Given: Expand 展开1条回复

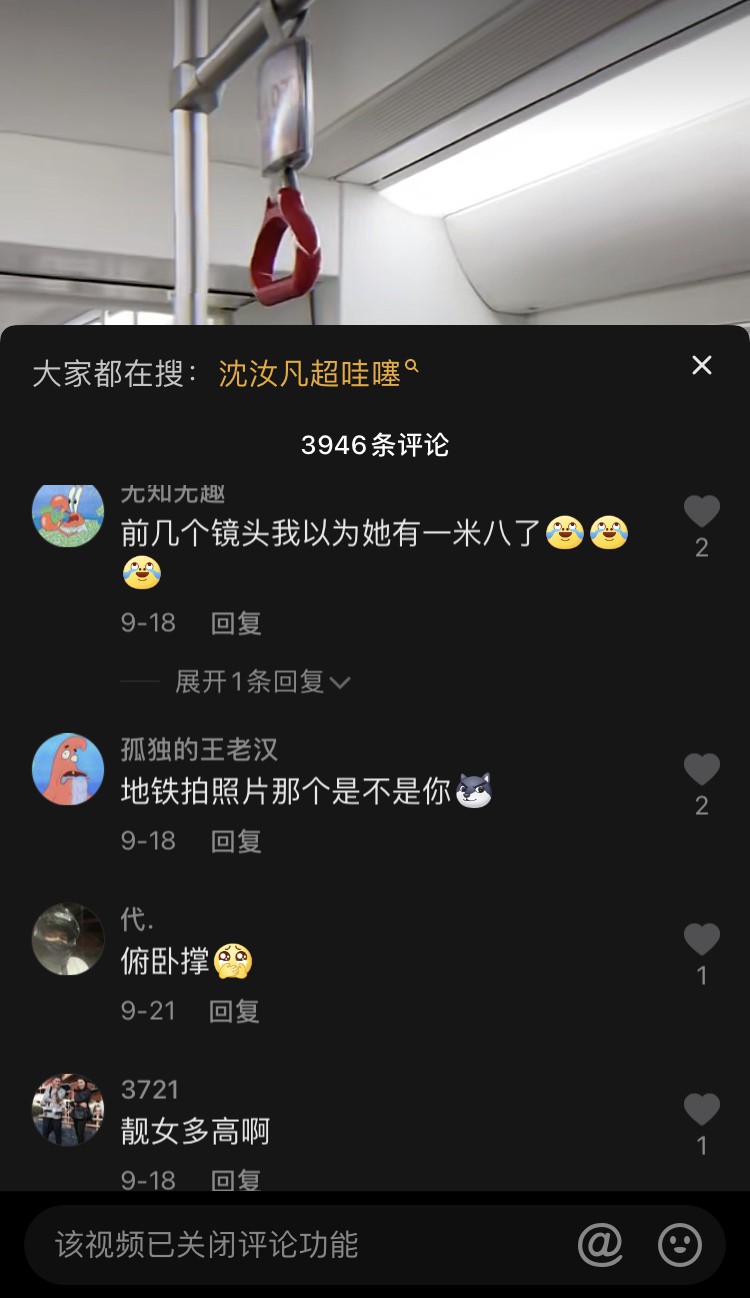Looking at the screenshot, I should (262, 682).
